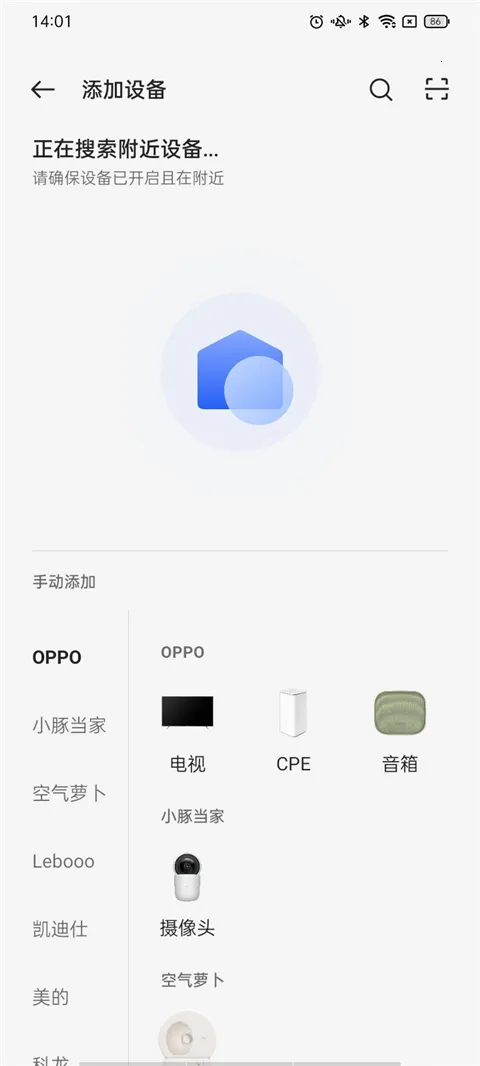Add the OPPO CPE device
Viewport: 480px width, 1066px height.
[294, 733]
